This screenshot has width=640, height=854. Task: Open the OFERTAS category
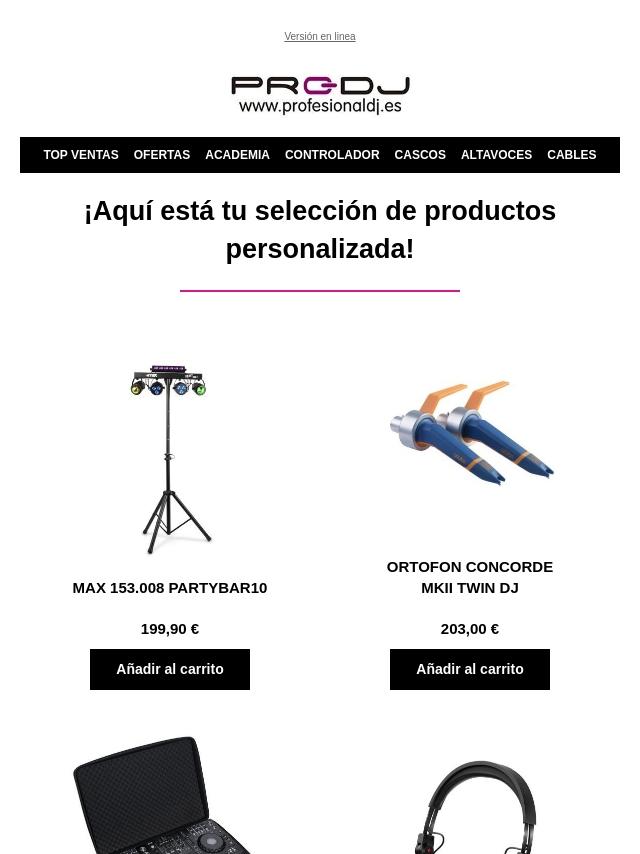tap(162, 155)
